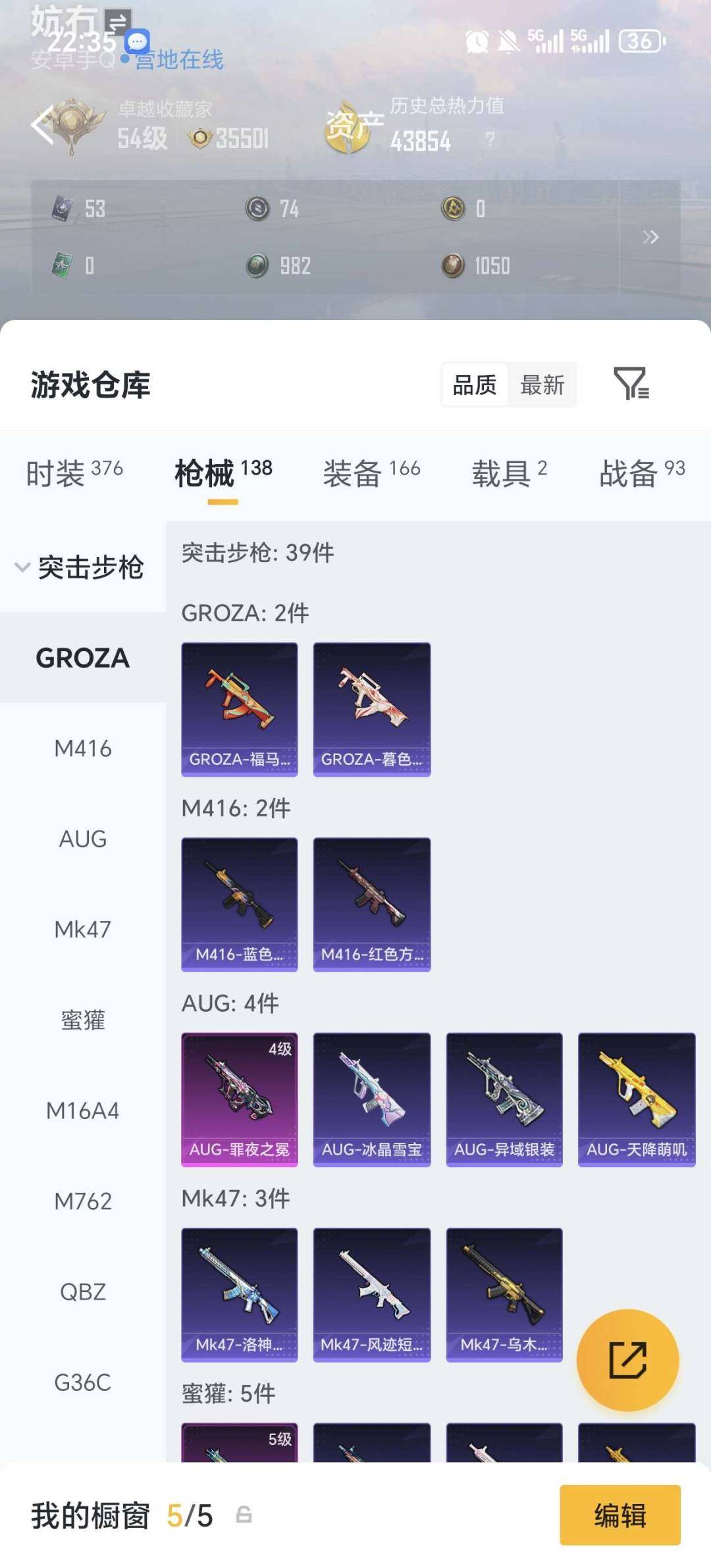Open the GROZA-福马 skin tile
The width and height of the screenshot is (711, 1568).
240,709
